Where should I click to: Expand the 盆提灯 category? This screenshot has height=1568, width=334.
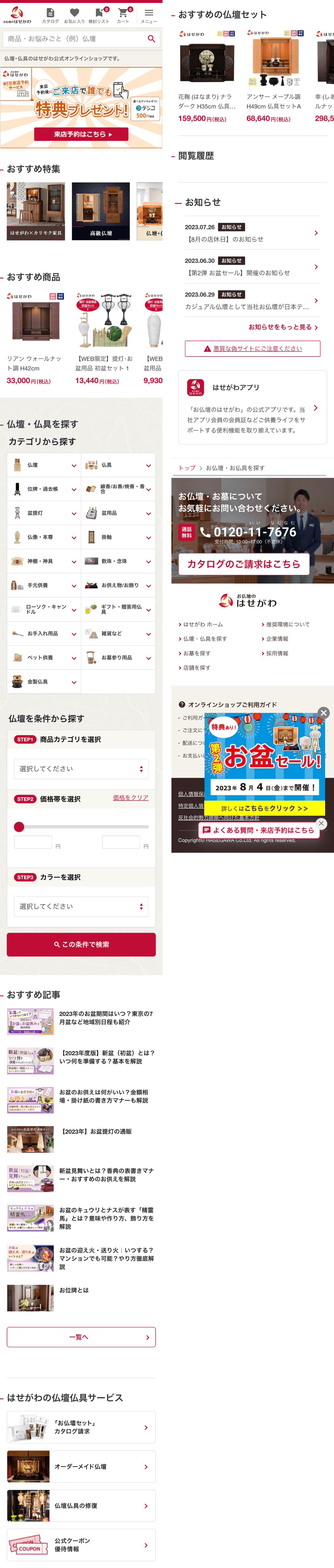click(44, 513)
